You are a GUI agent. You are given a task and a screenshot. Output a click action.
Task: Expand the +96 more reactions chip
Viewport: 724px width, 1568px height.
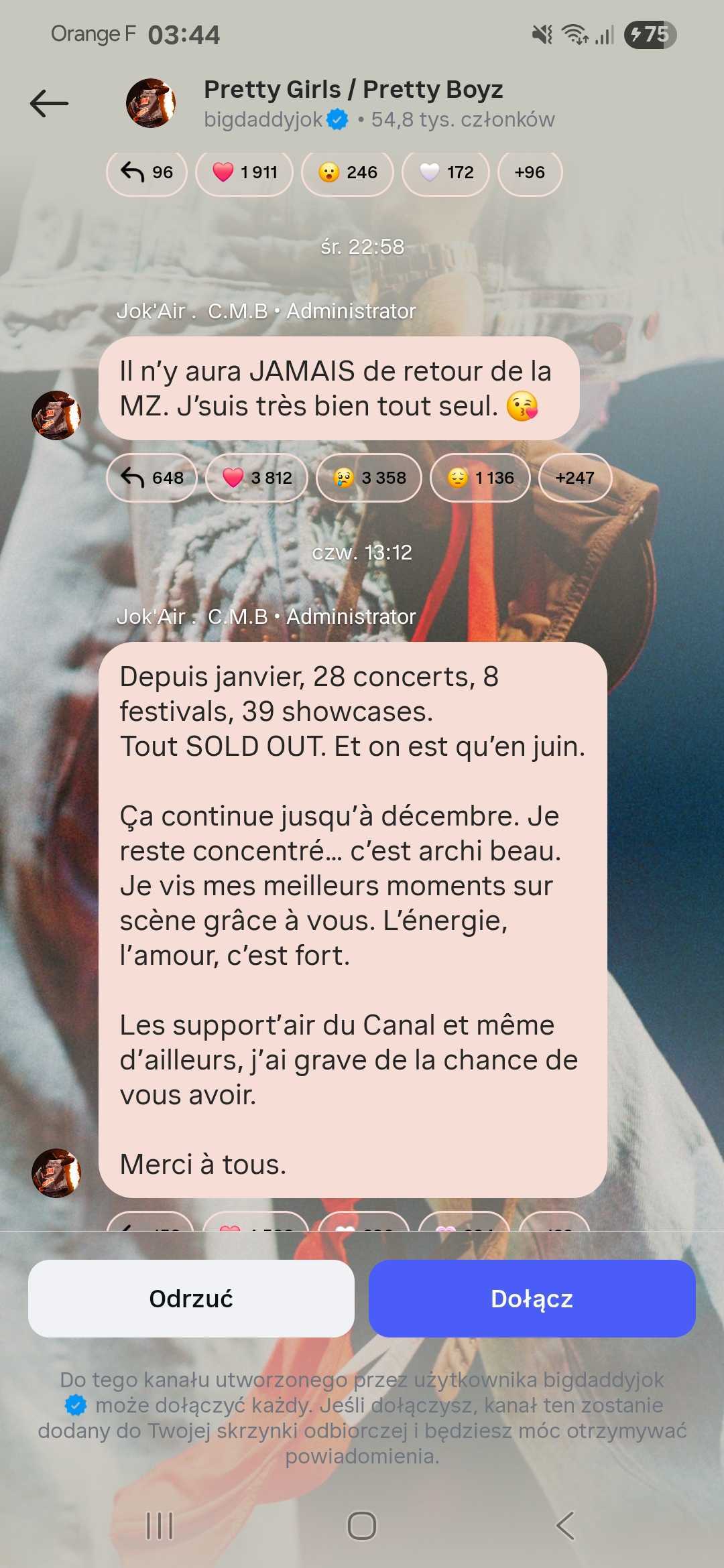coord(530,173)
